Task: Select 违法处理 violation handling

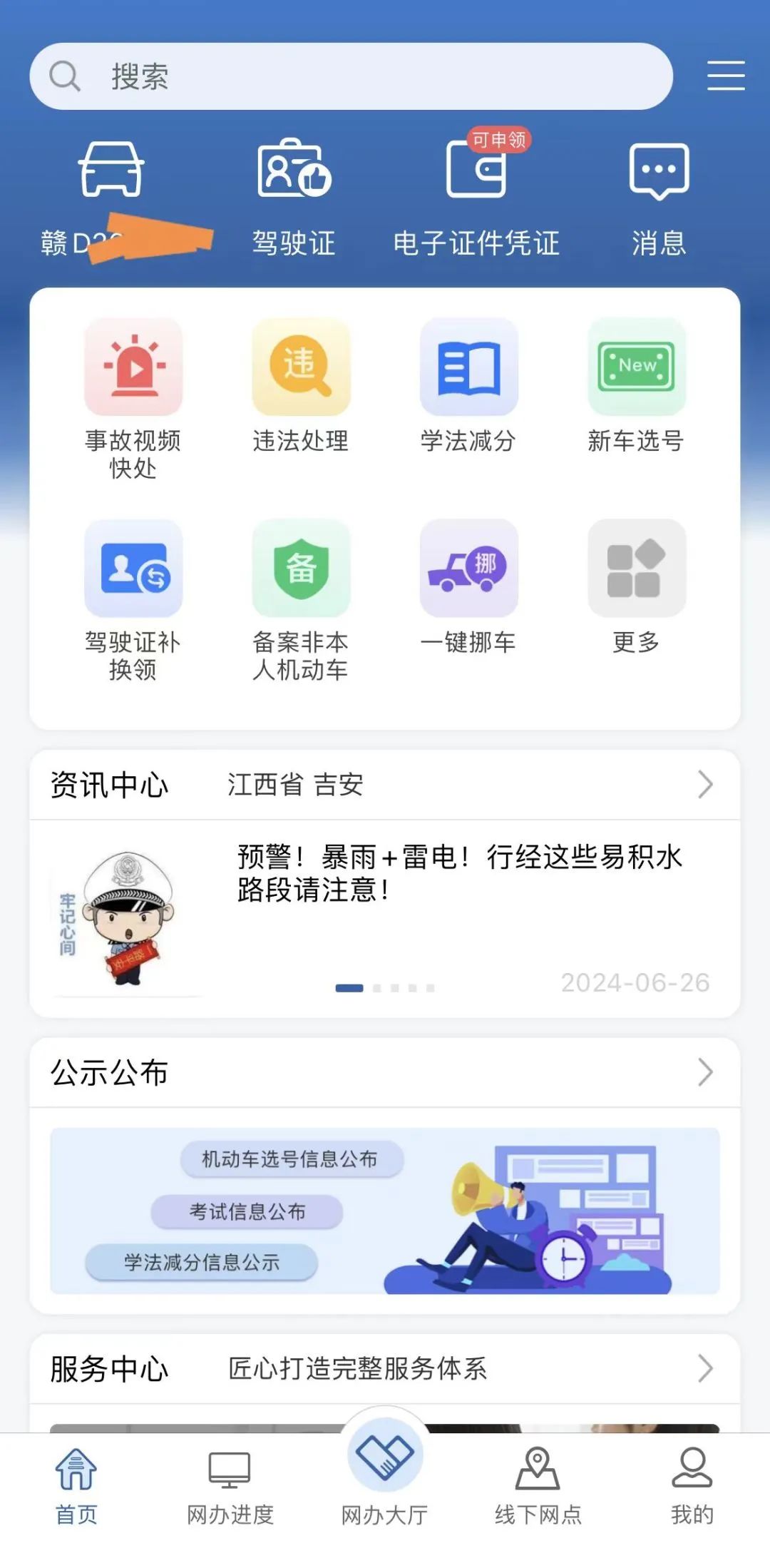Action: click(301, 386)
